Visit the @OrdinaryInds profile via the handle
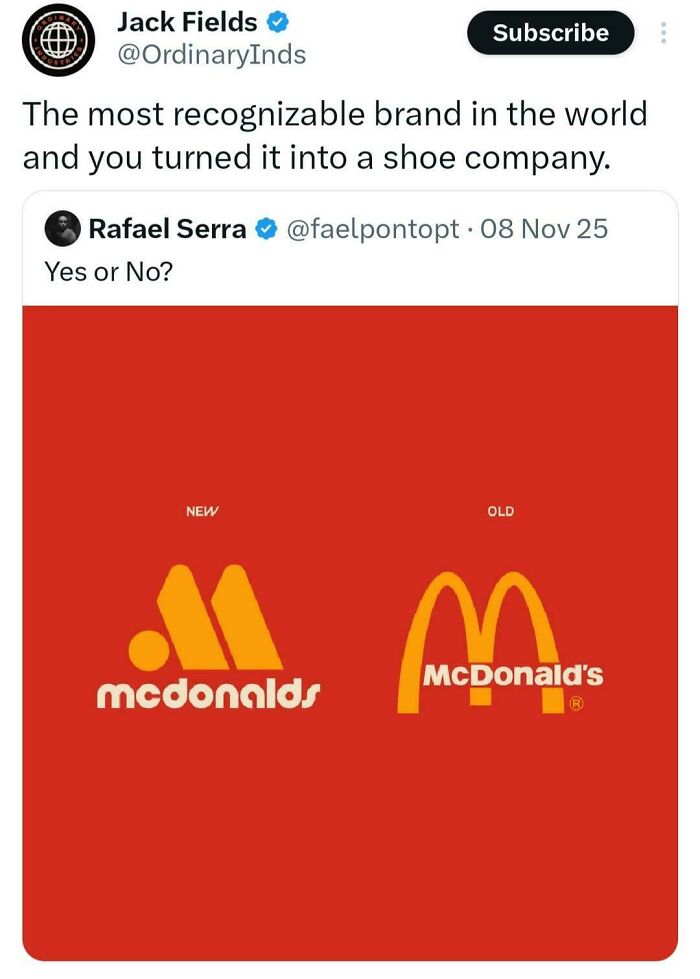The image size is (700, 979). coord(212,54)
